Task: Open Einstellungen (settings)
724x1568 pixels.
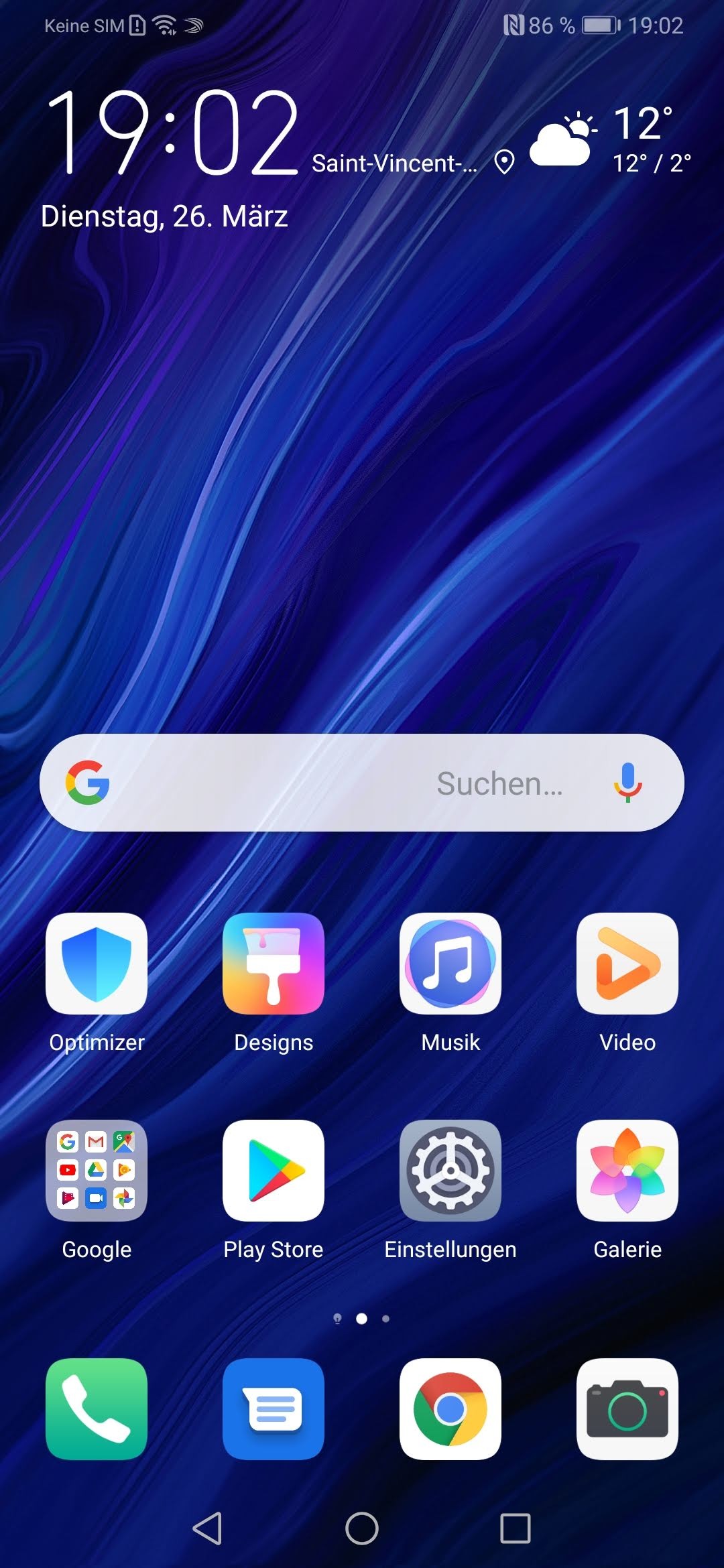Action: pos(450,1170)
